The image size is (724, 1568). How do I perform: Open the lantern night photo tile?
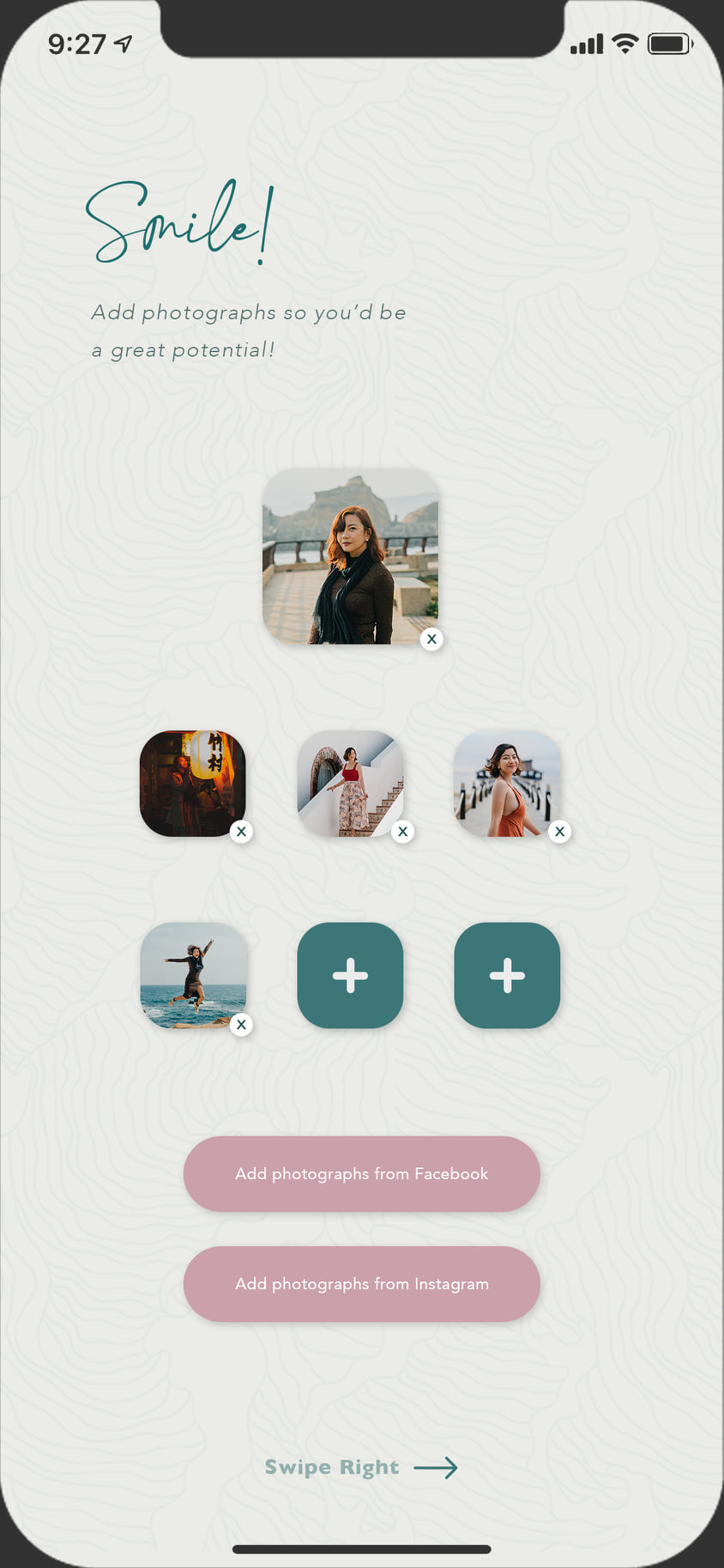click(192, 783)
